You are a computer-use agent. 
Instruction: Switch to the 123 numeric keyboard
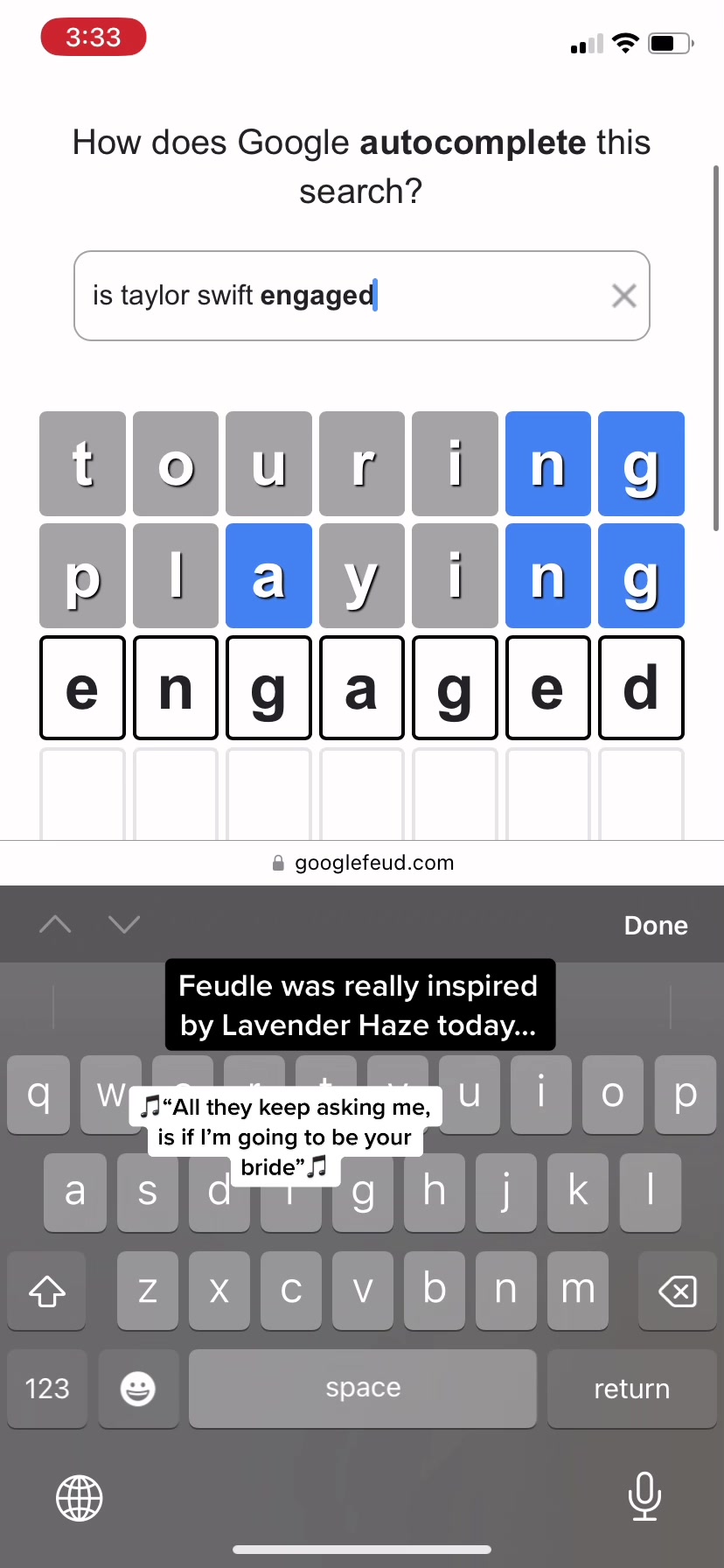click(47, 1389)
